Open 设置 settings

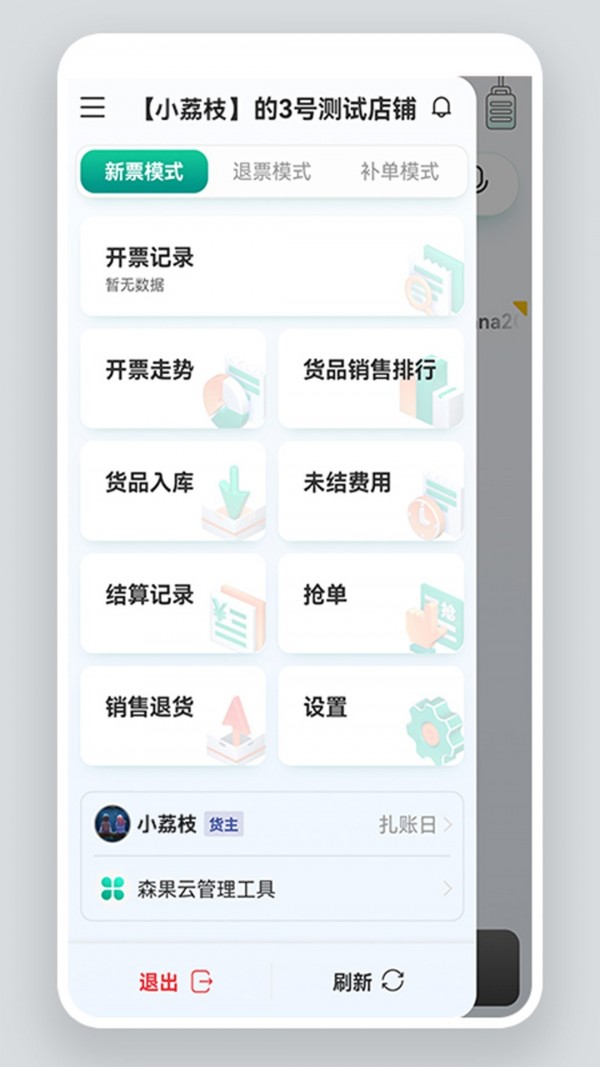point(370,715)
